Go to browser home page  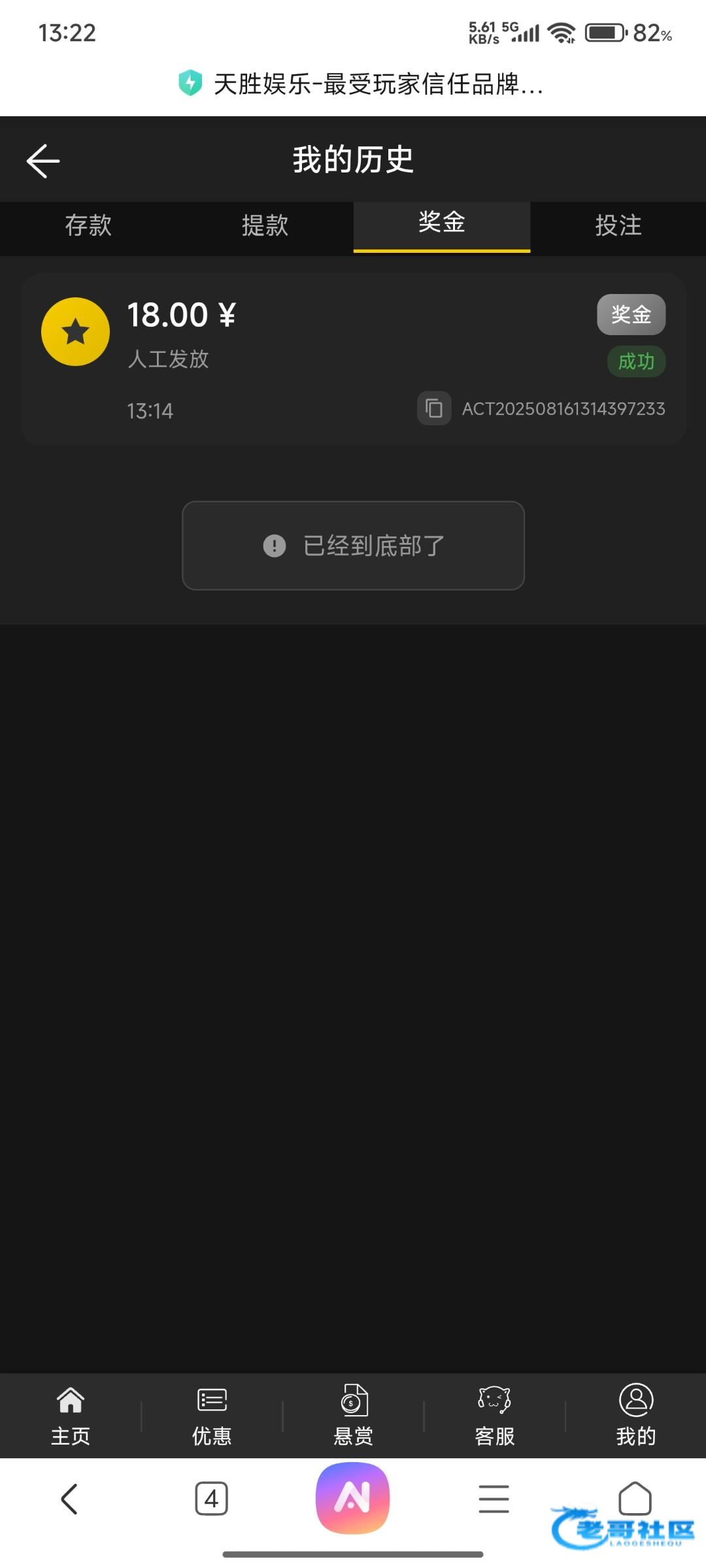[635, 1497]
